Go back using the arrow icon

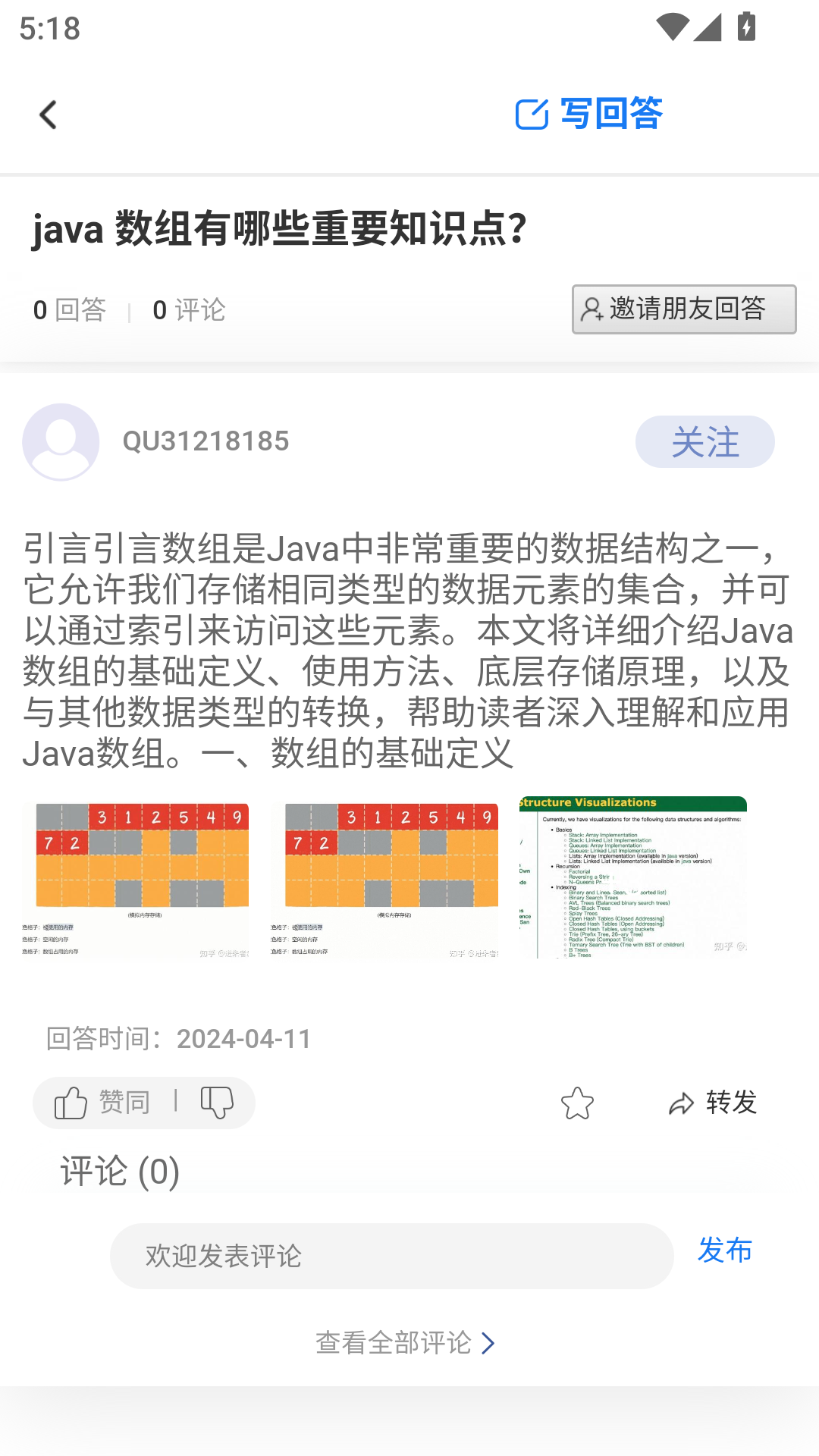coord(49,115)
